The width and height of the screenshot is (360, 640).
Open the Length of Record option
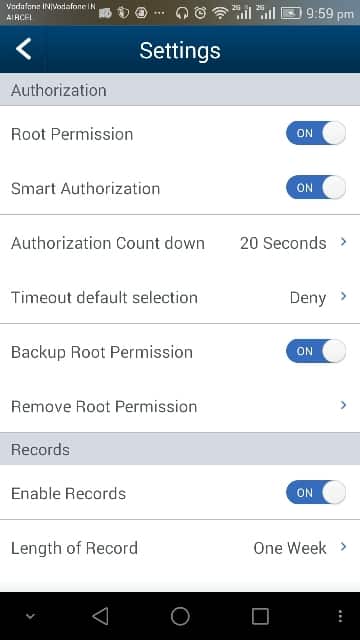pos(180,548)
